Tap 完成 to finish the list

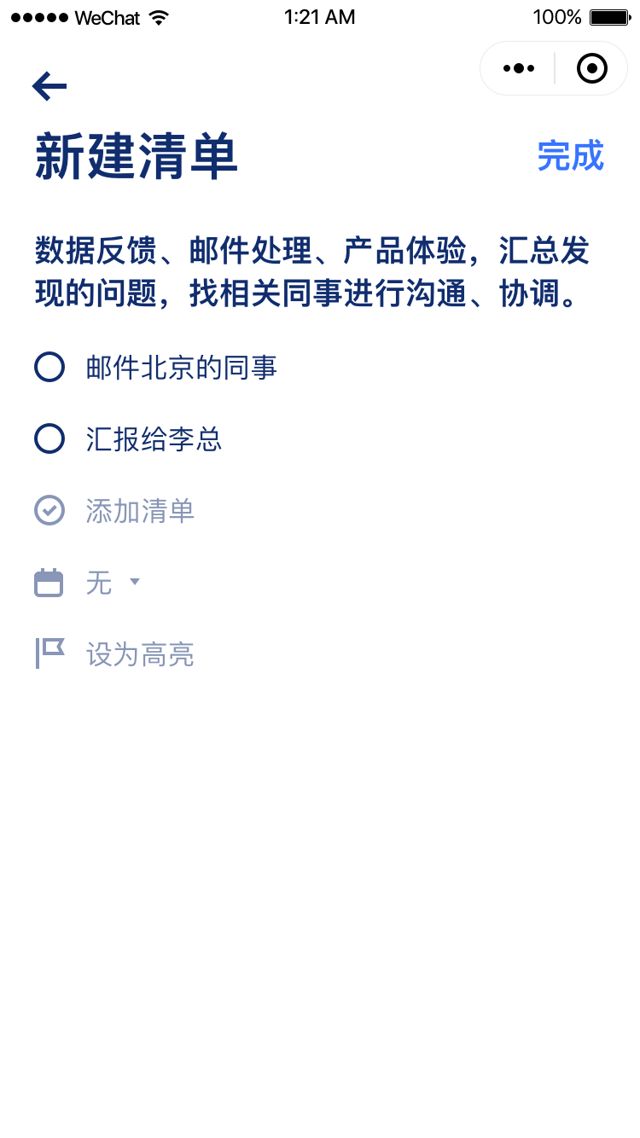point(570,156)
